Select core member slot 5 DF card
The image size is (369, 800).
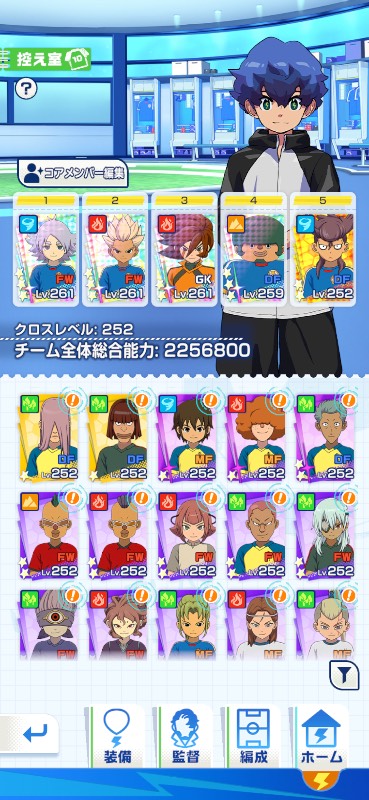pos(323,249)
